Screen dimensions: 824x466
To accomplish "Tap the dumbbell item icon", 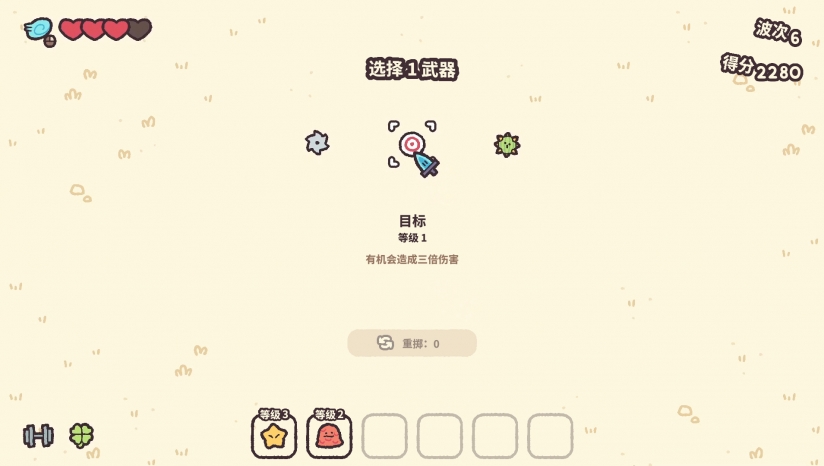I will tap(38, 435).
